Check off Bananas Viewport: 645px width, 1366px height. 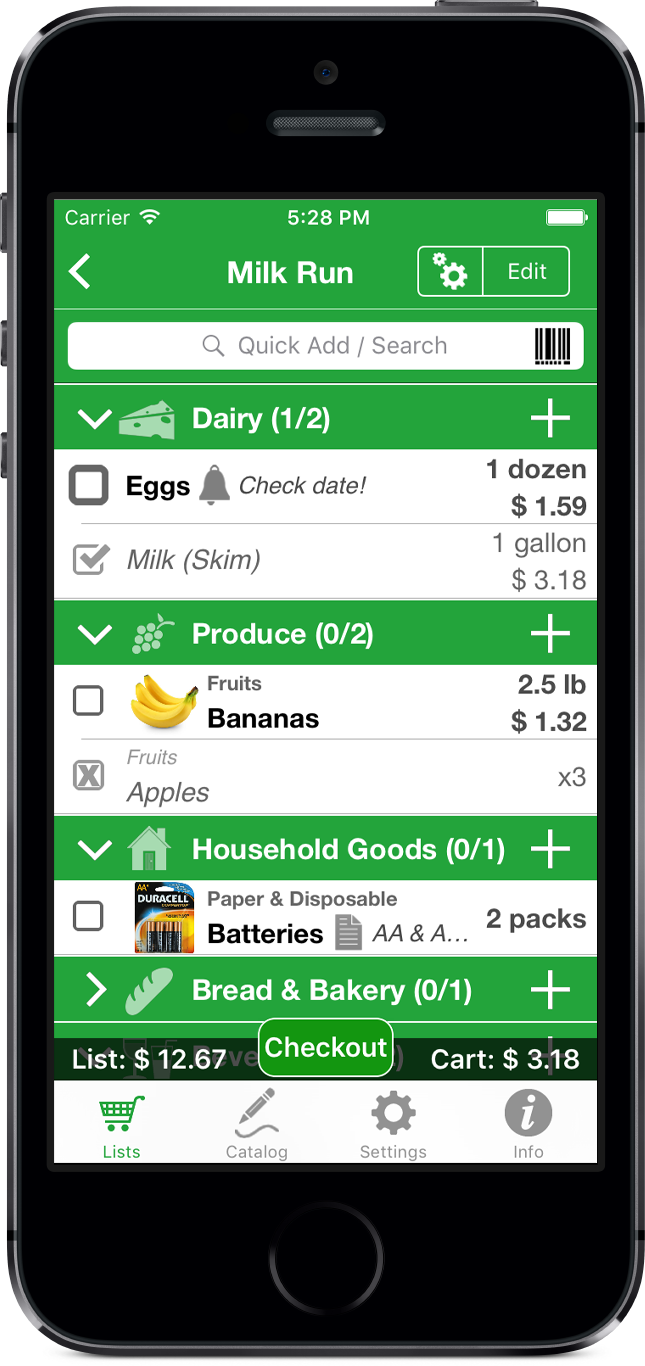click(89, 701)
